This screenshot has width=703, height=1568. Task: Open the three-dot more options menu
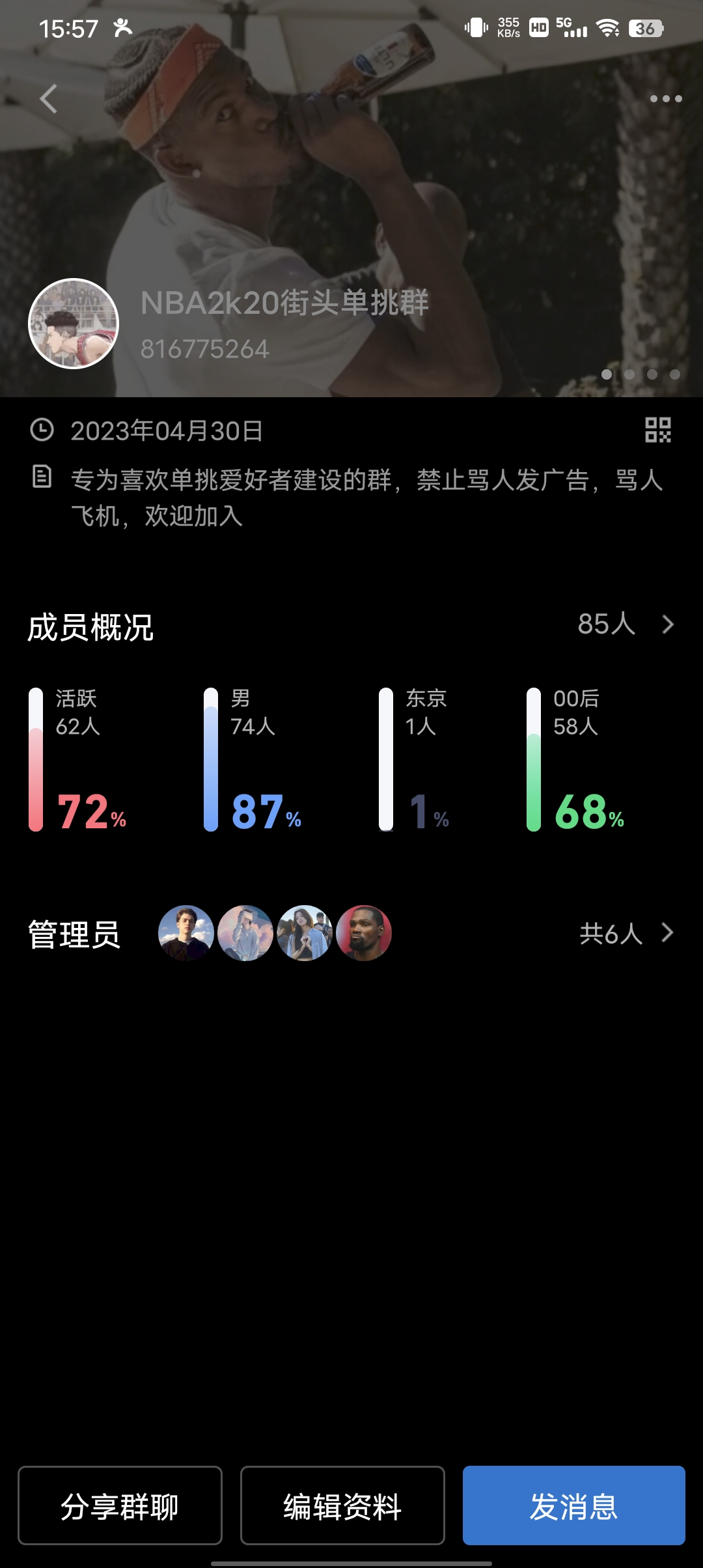tap(665, 99)
